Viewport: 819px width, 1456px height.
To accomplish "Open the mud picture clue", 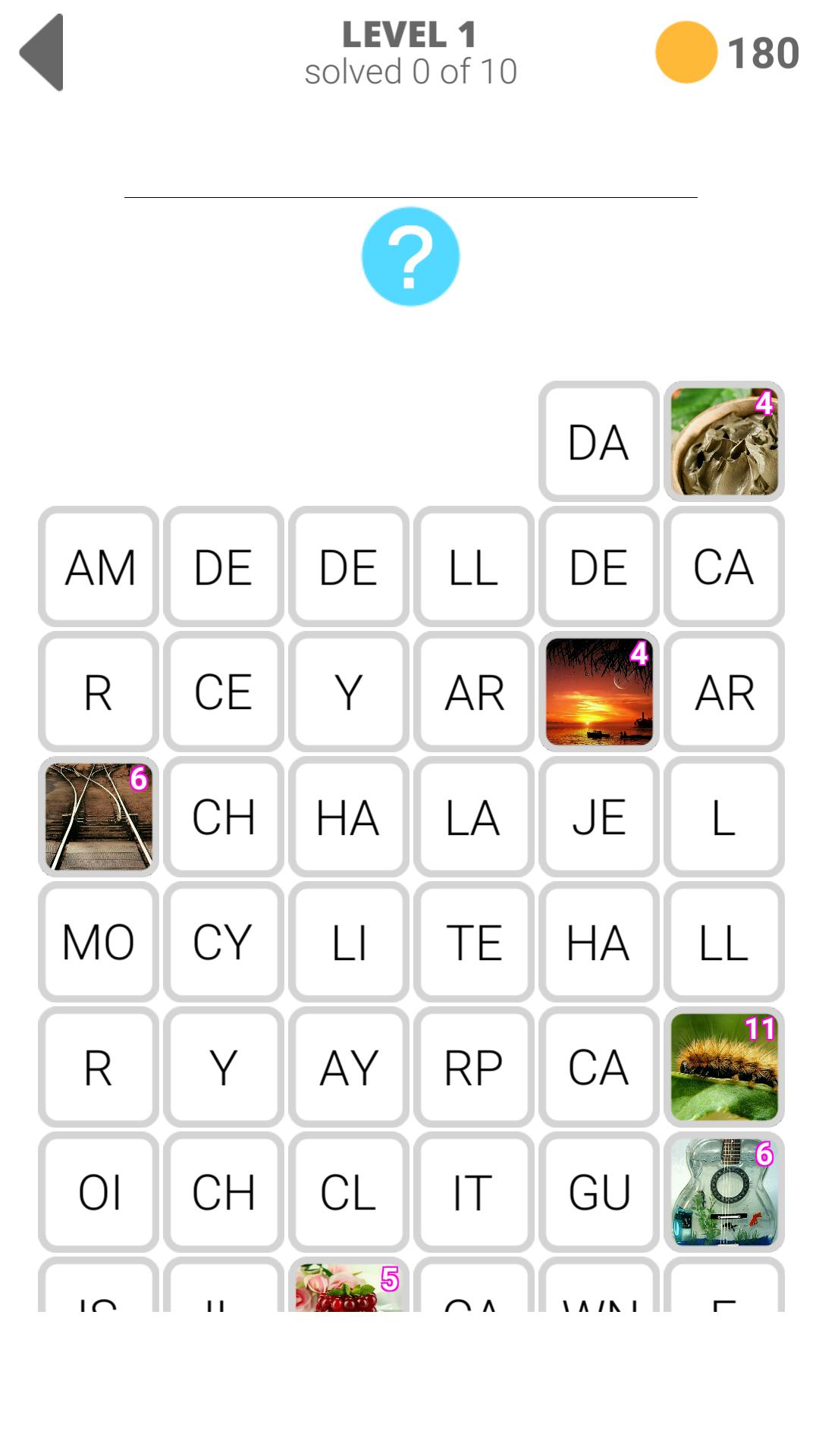I will pyautogui.click(x=724, y=442).
